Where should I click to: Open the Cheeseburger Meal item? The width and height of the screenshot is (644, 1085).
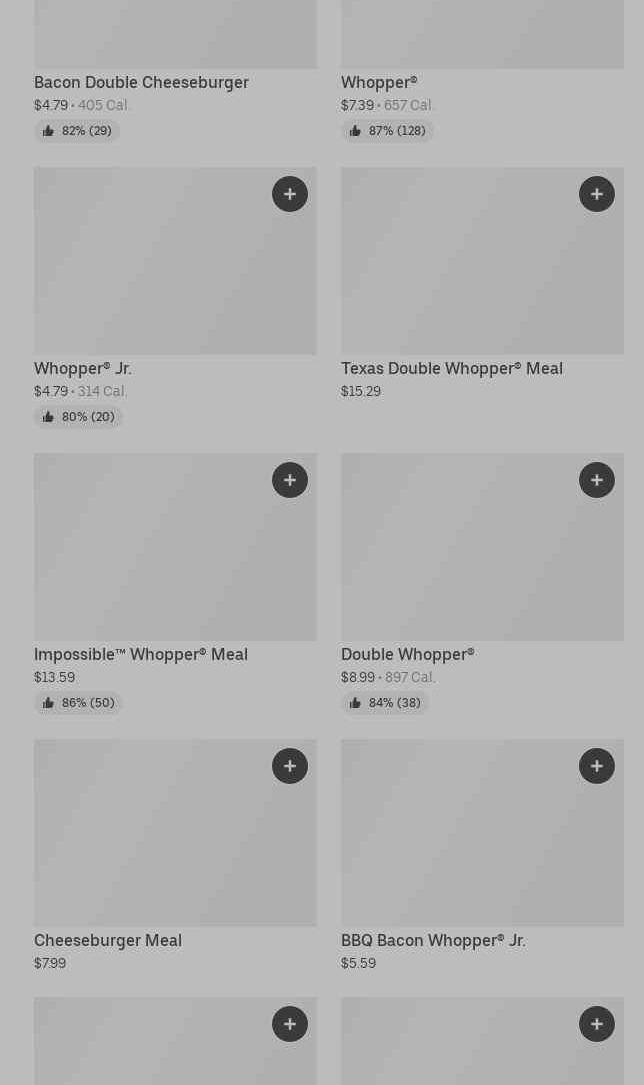(108, 940)
